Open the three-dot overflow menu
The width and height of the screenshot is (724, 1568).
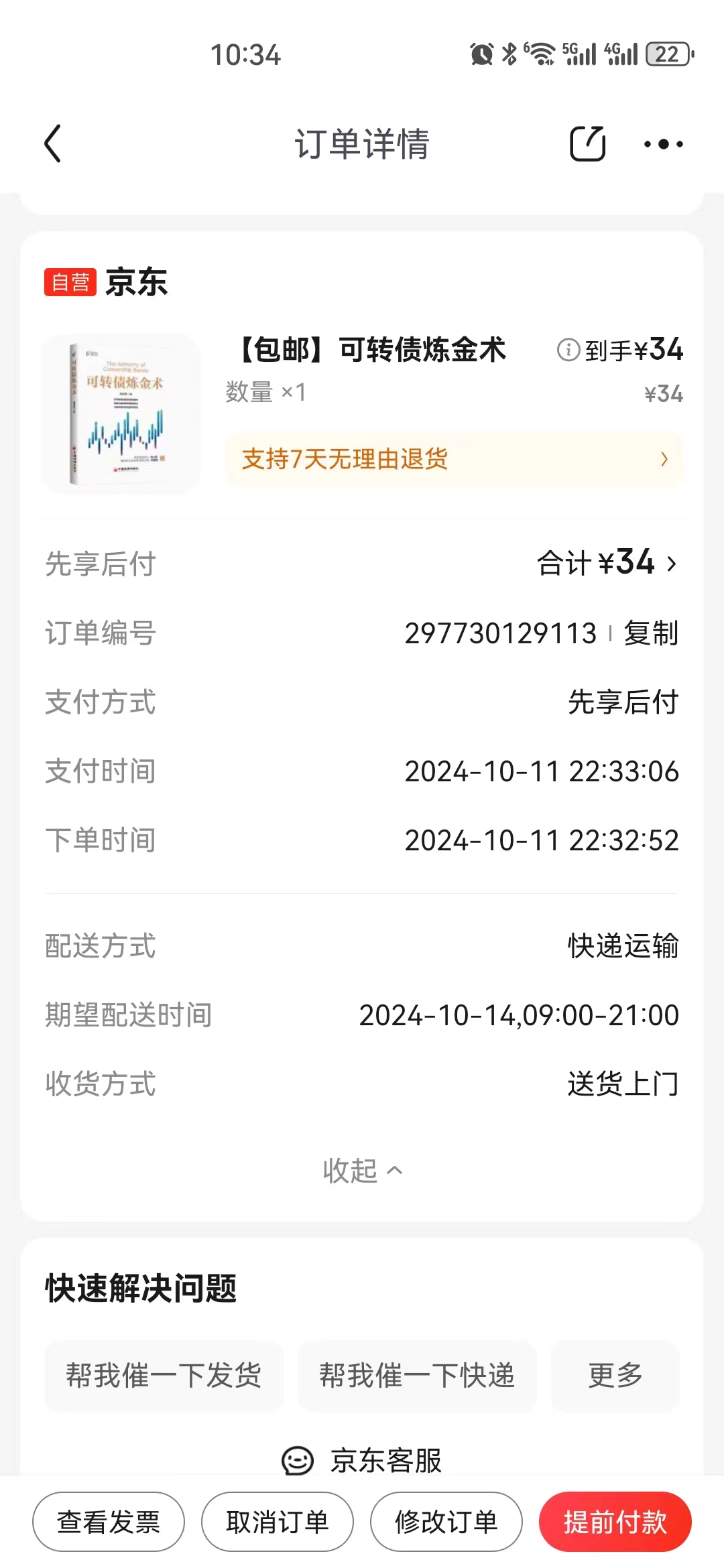click(663, 144)
